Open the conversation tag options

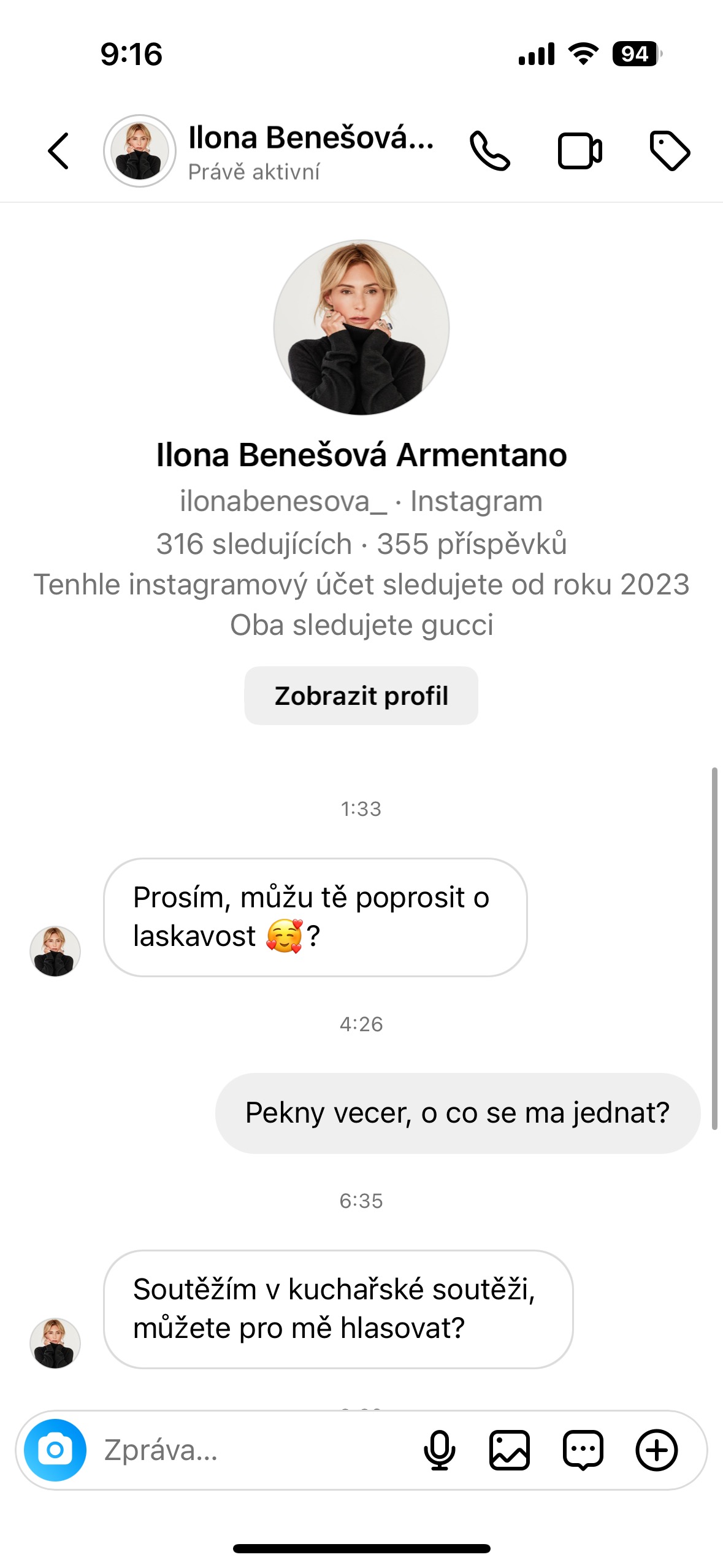[x=670, y=151]
